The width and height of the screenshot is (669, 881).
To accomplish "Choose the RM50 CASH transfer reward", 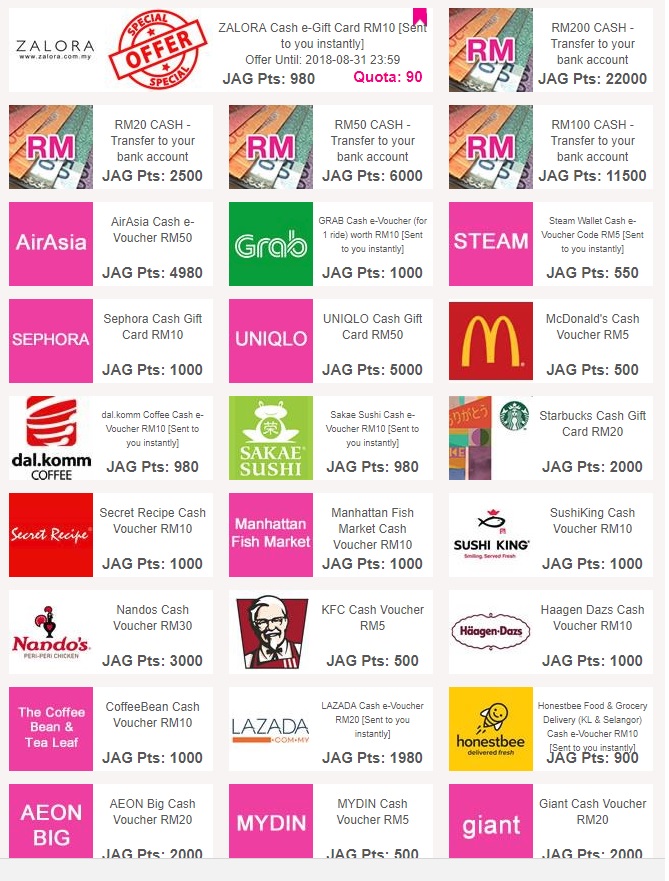I will (372, 141).
